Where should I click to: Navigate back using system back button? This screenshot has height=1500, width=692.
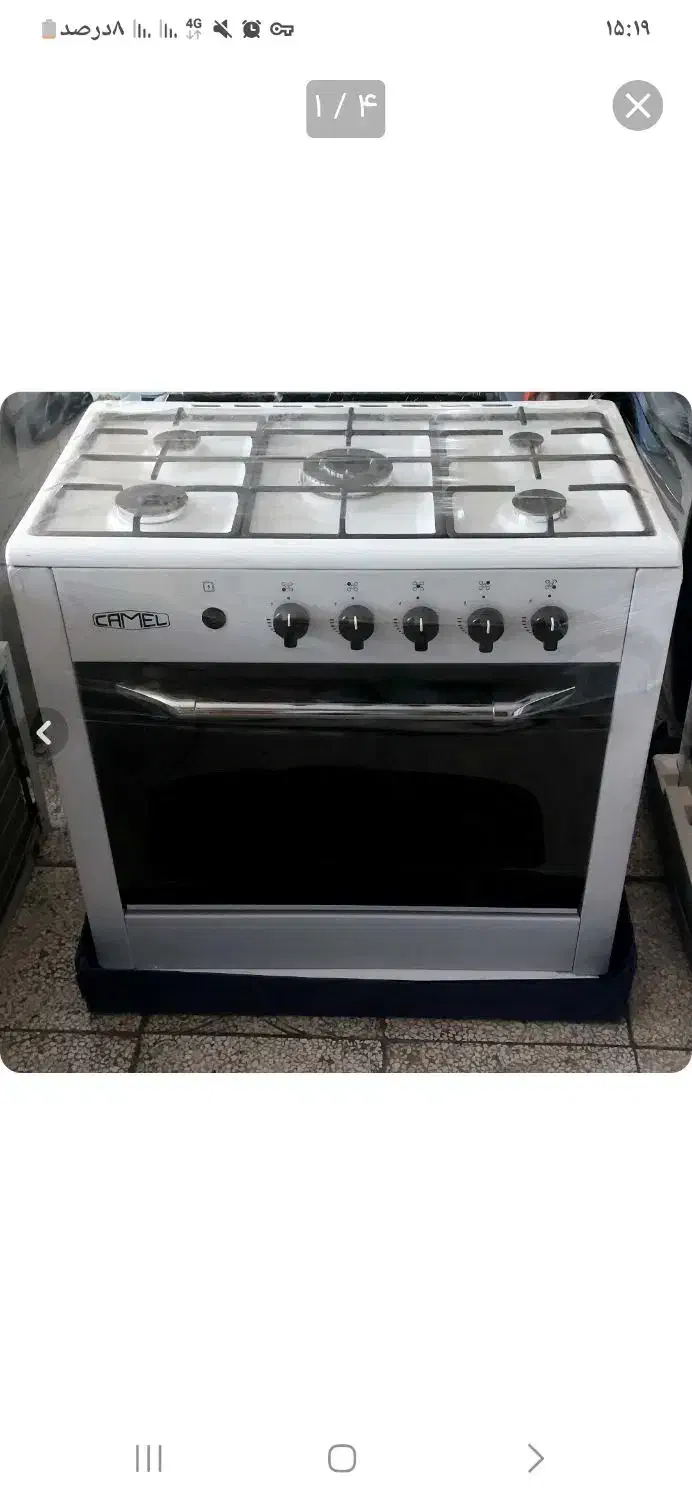click(536, 1458)
